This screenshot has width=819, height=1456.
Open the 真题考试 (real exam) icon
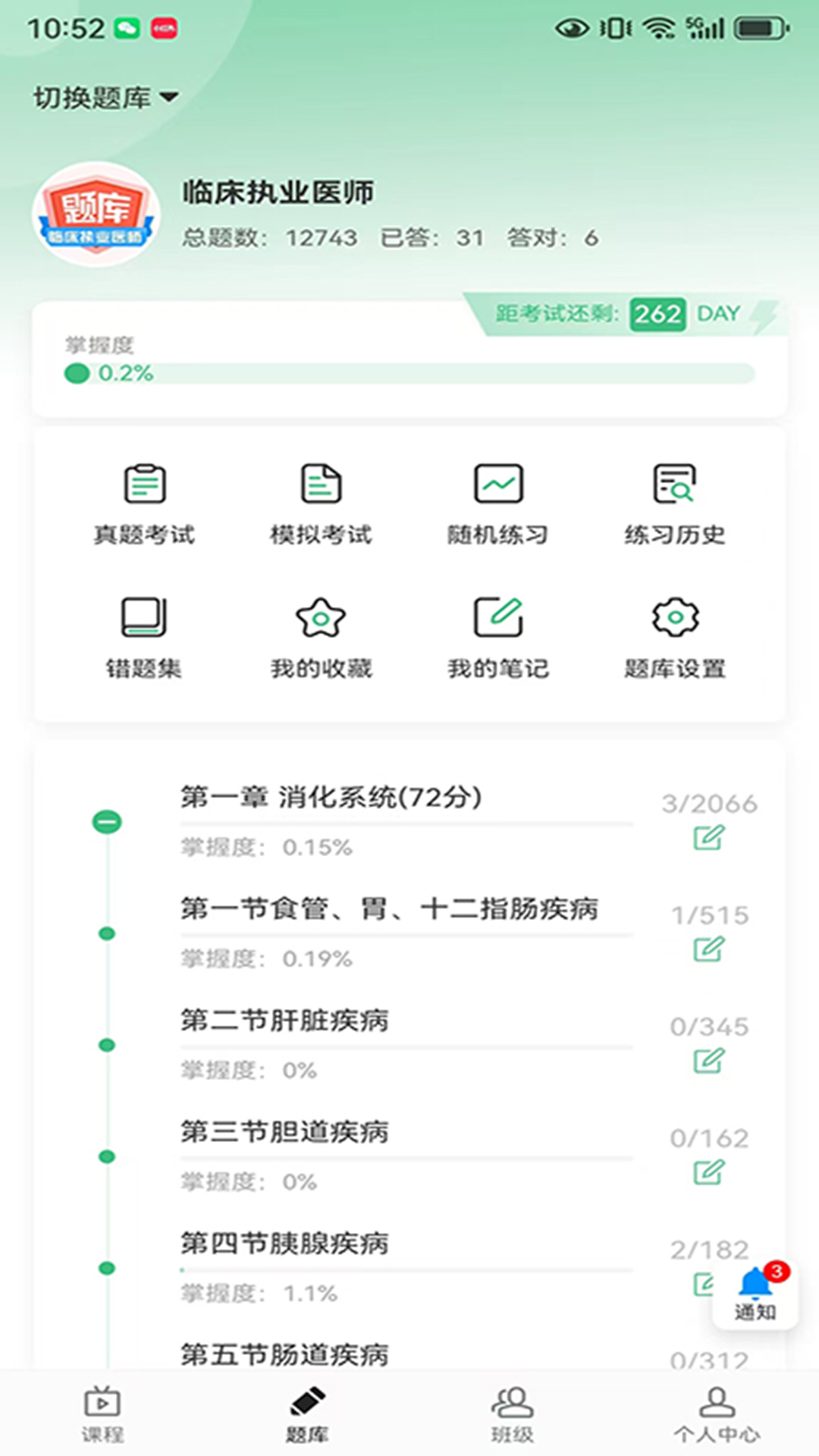click(143, 500)
